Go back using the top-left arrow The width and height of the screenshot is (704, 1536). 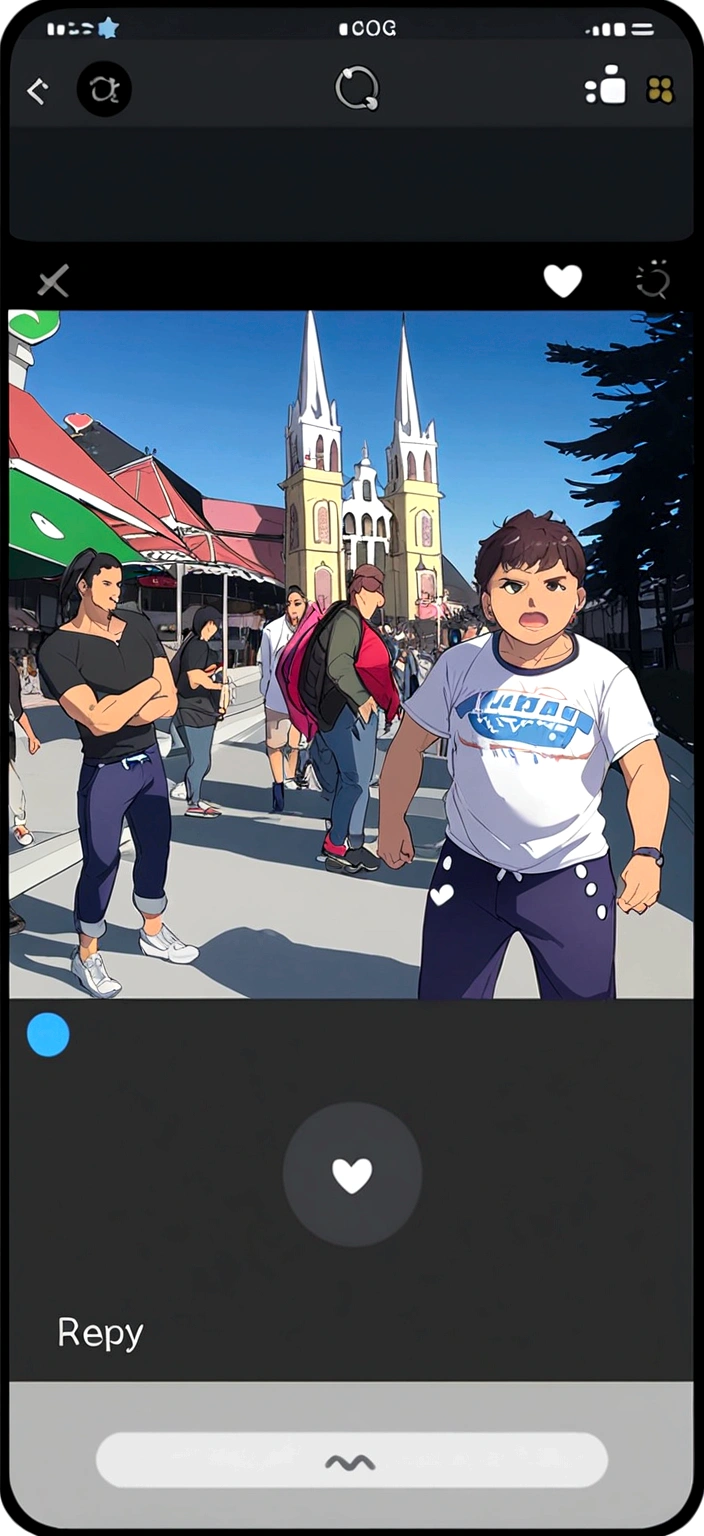pos(37,92)
